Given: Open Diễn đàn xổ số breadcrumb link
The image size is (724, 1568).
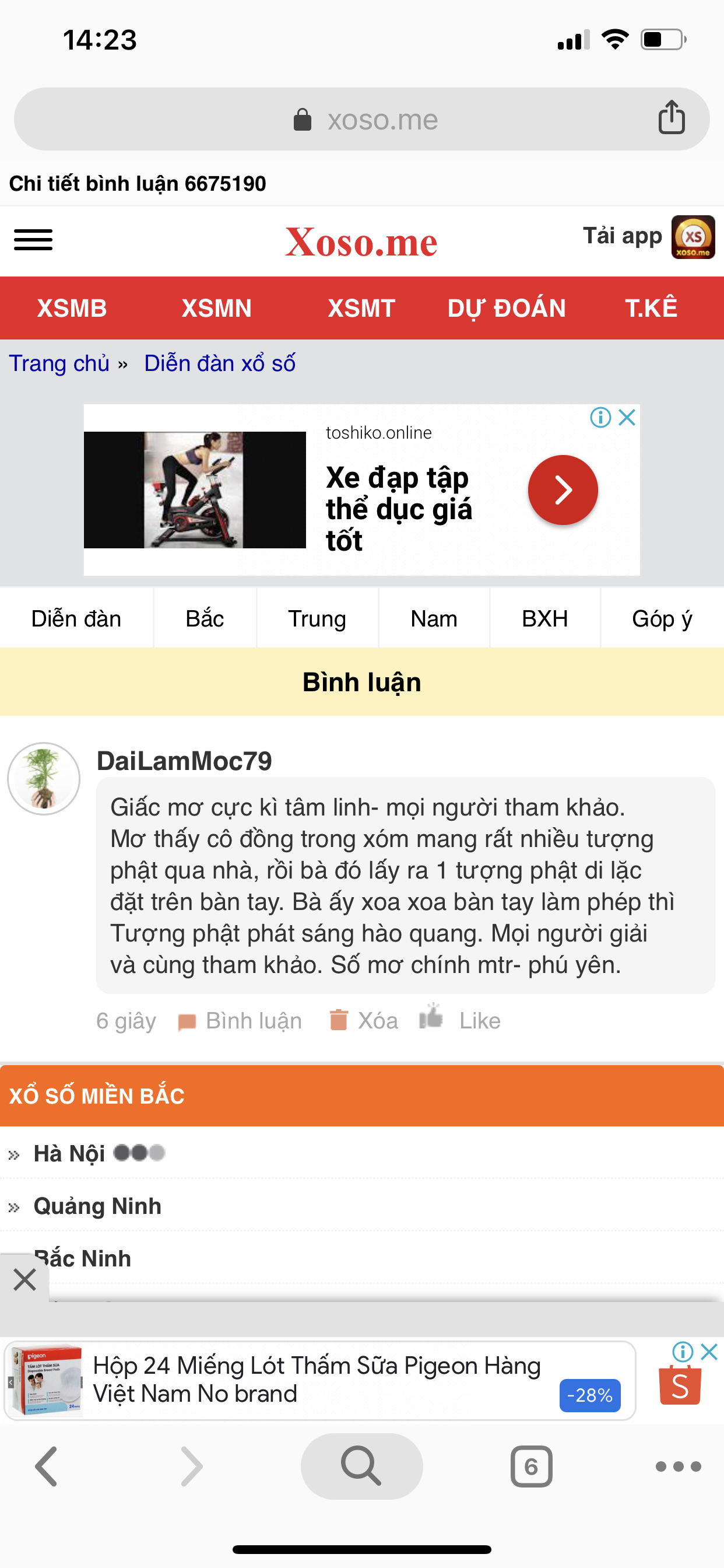Looking at the screenshot, I should (x=220, y=363).
